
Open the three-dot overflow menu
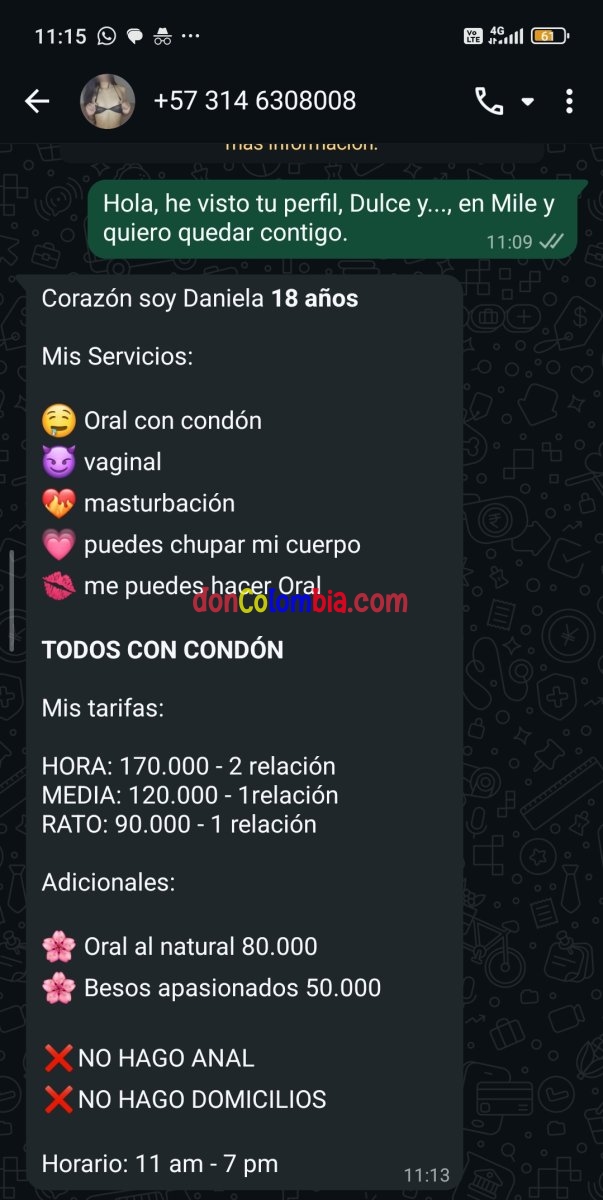[569, 101]
